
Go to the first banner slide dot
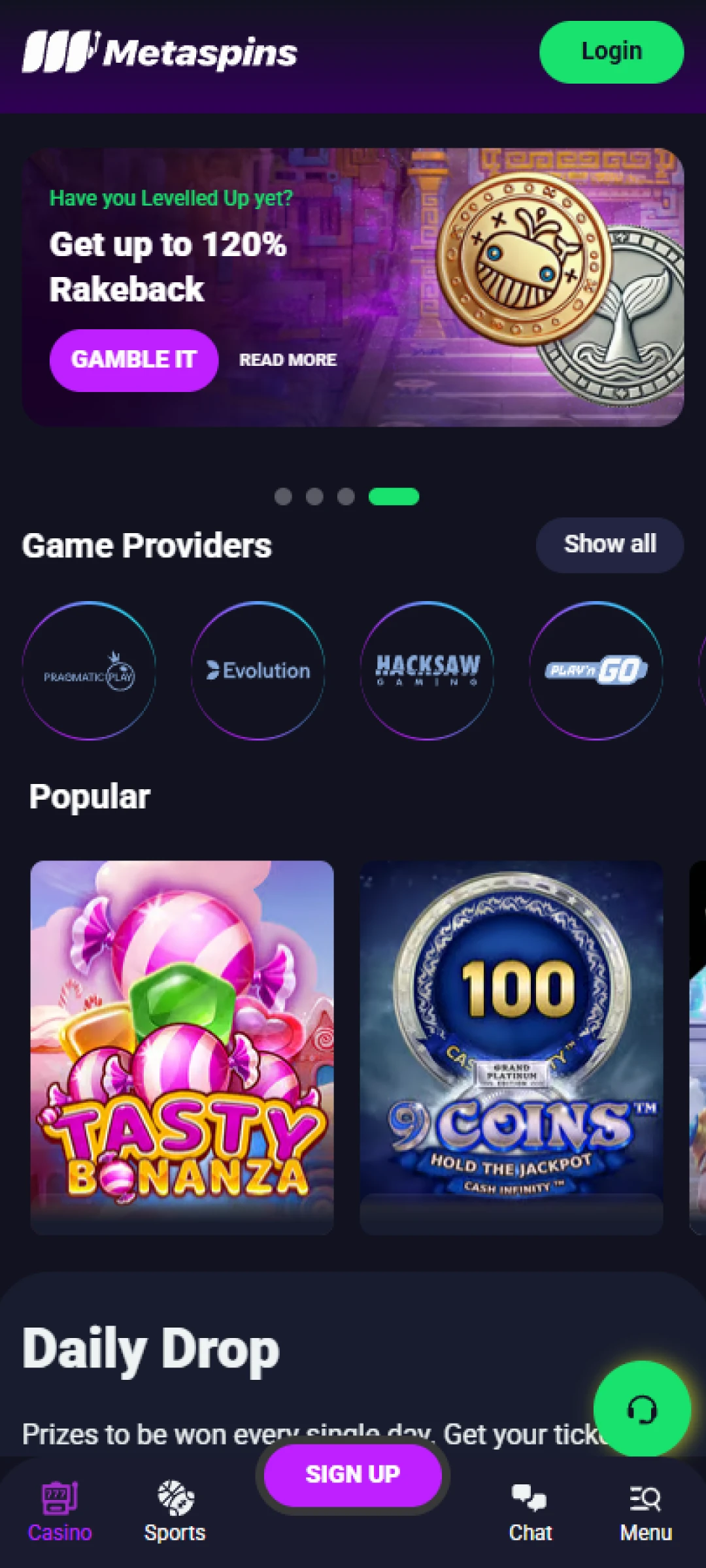coord(283,497)
